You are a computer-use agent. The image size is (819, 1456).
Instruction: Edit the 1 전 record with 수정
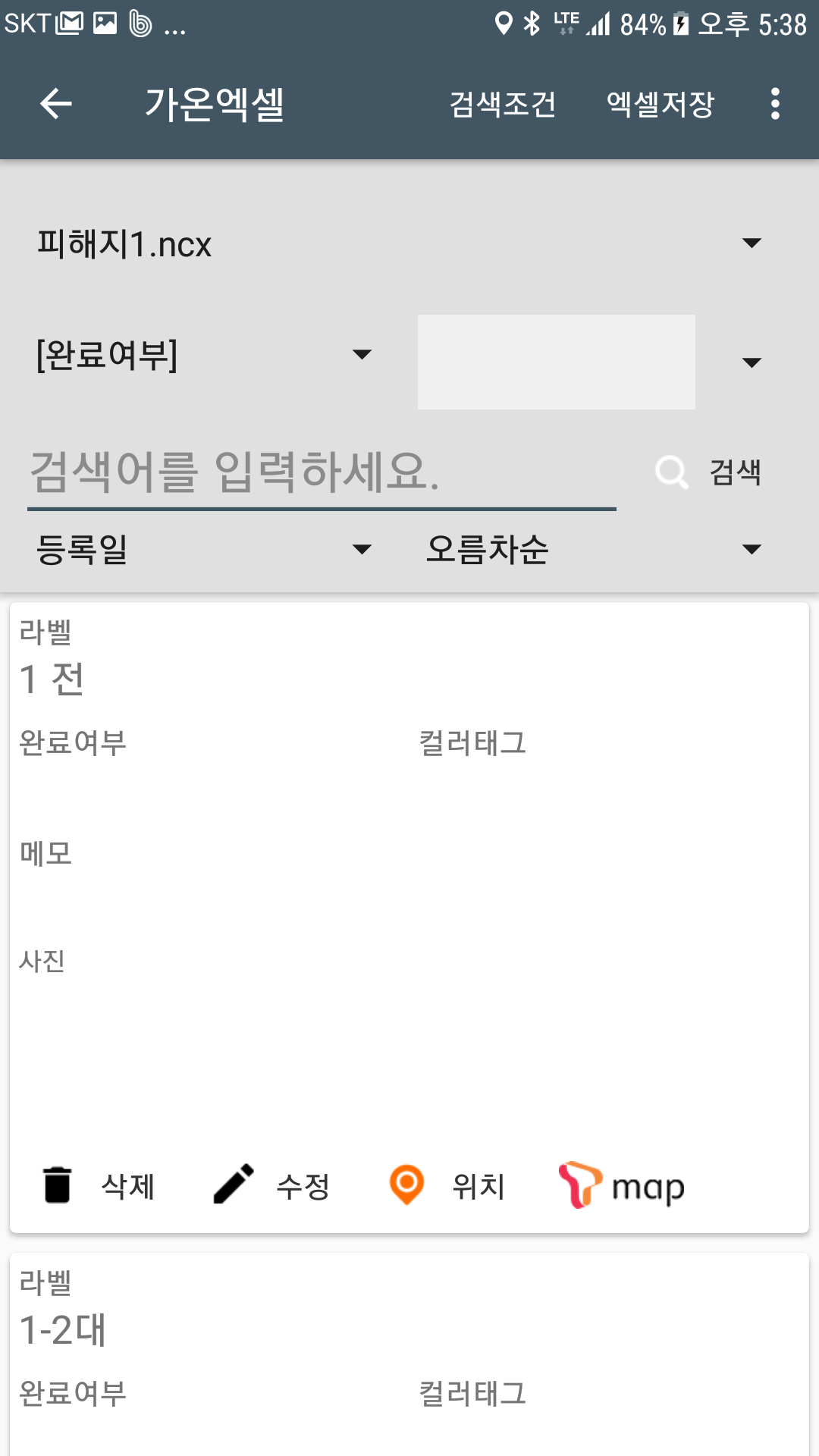271,1185
